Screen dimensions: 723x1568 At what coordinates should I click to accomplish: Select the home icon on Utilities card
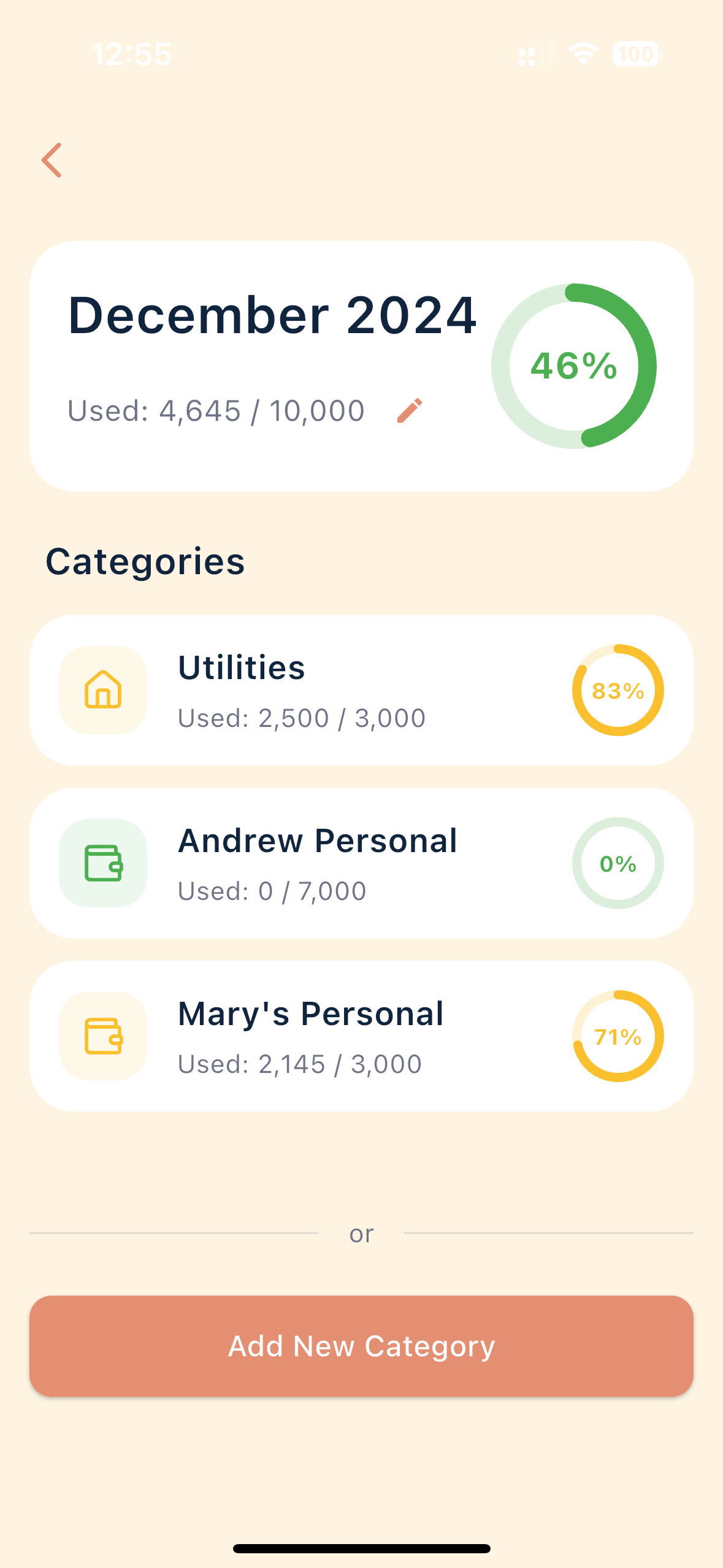click(x=102, y=691)
